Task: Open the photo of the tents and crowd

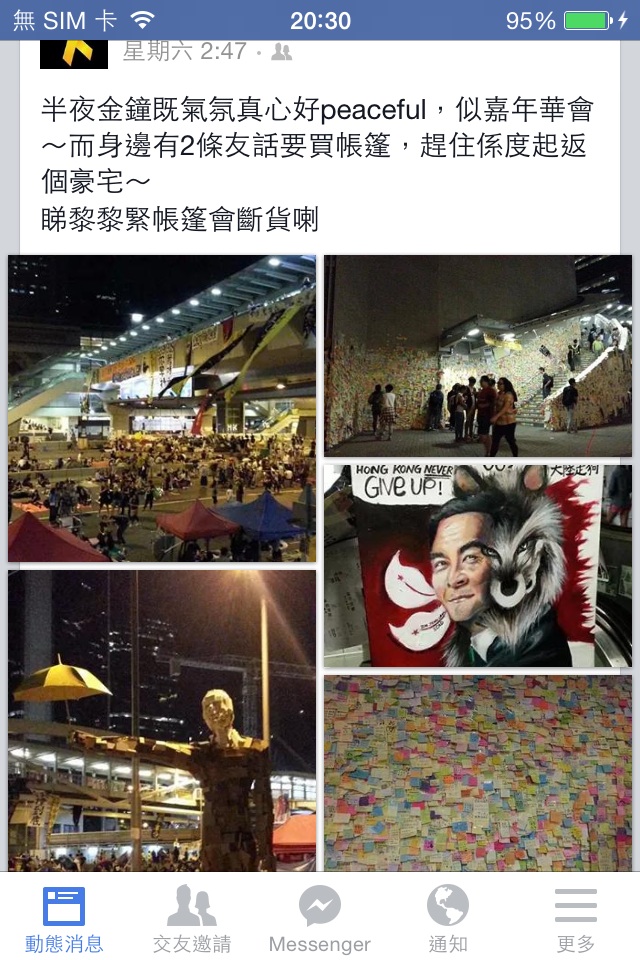Action: pyautogui.click(x=162, y=408)
